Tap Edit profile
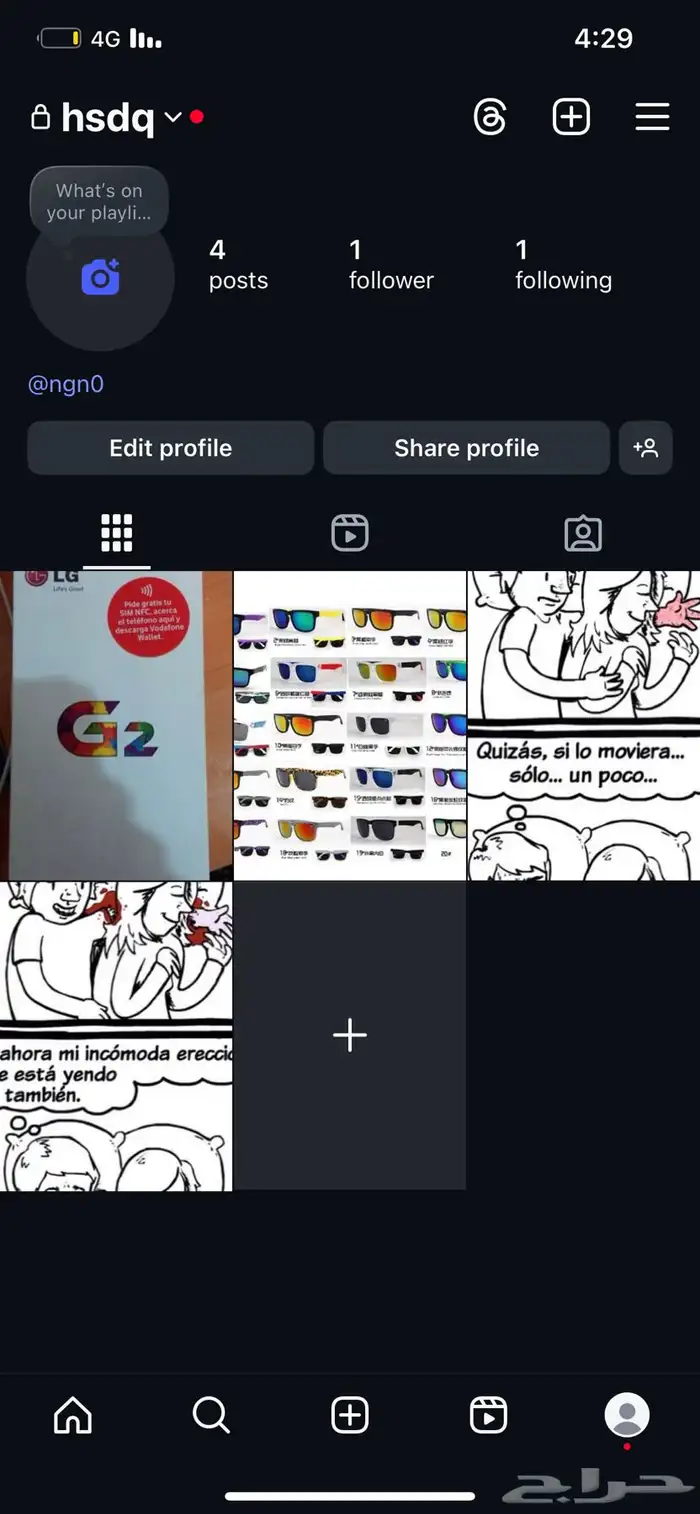Screen dimensions: 700x1514 pyautogui.click(x=170, y=448)
